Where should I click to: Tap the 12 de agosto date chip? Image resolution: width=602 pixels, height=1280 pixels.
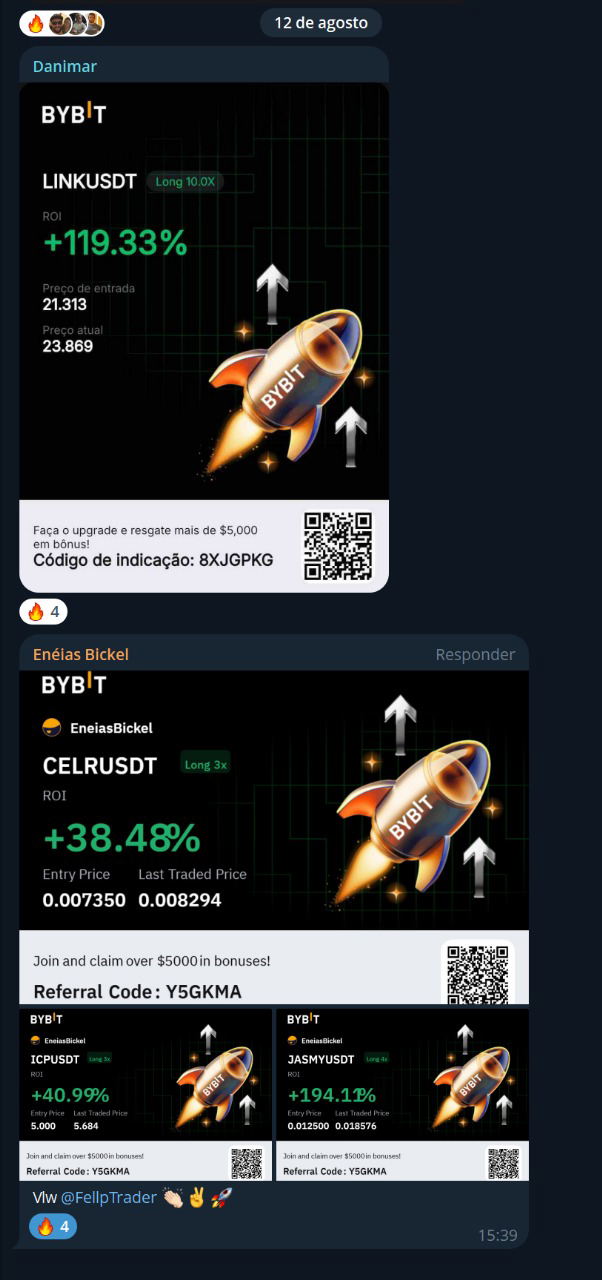tap(320, 22)
